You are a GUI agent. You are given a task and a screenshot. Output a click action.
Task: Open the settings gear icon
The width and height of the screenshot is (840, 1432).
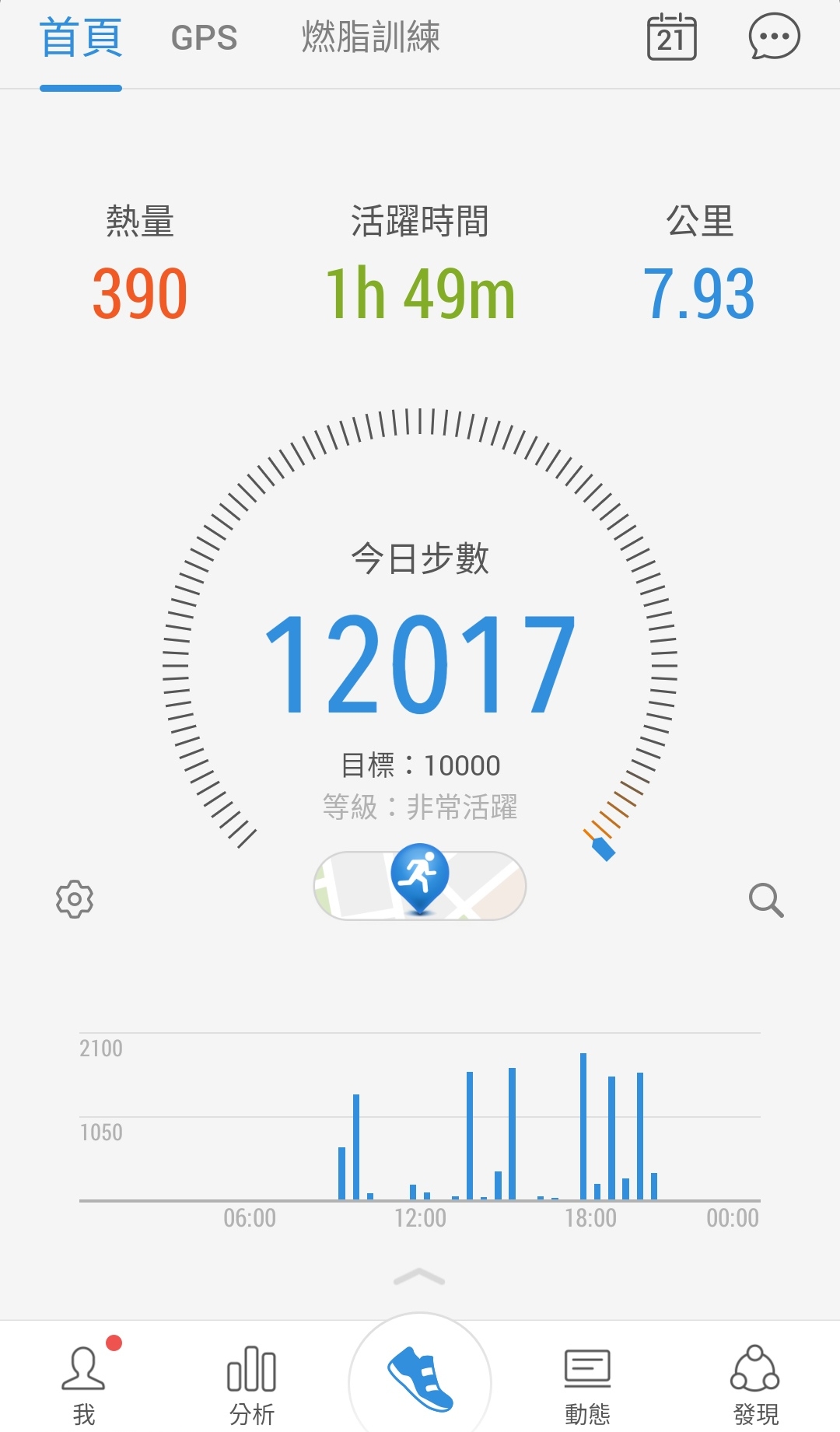point(75,899)
